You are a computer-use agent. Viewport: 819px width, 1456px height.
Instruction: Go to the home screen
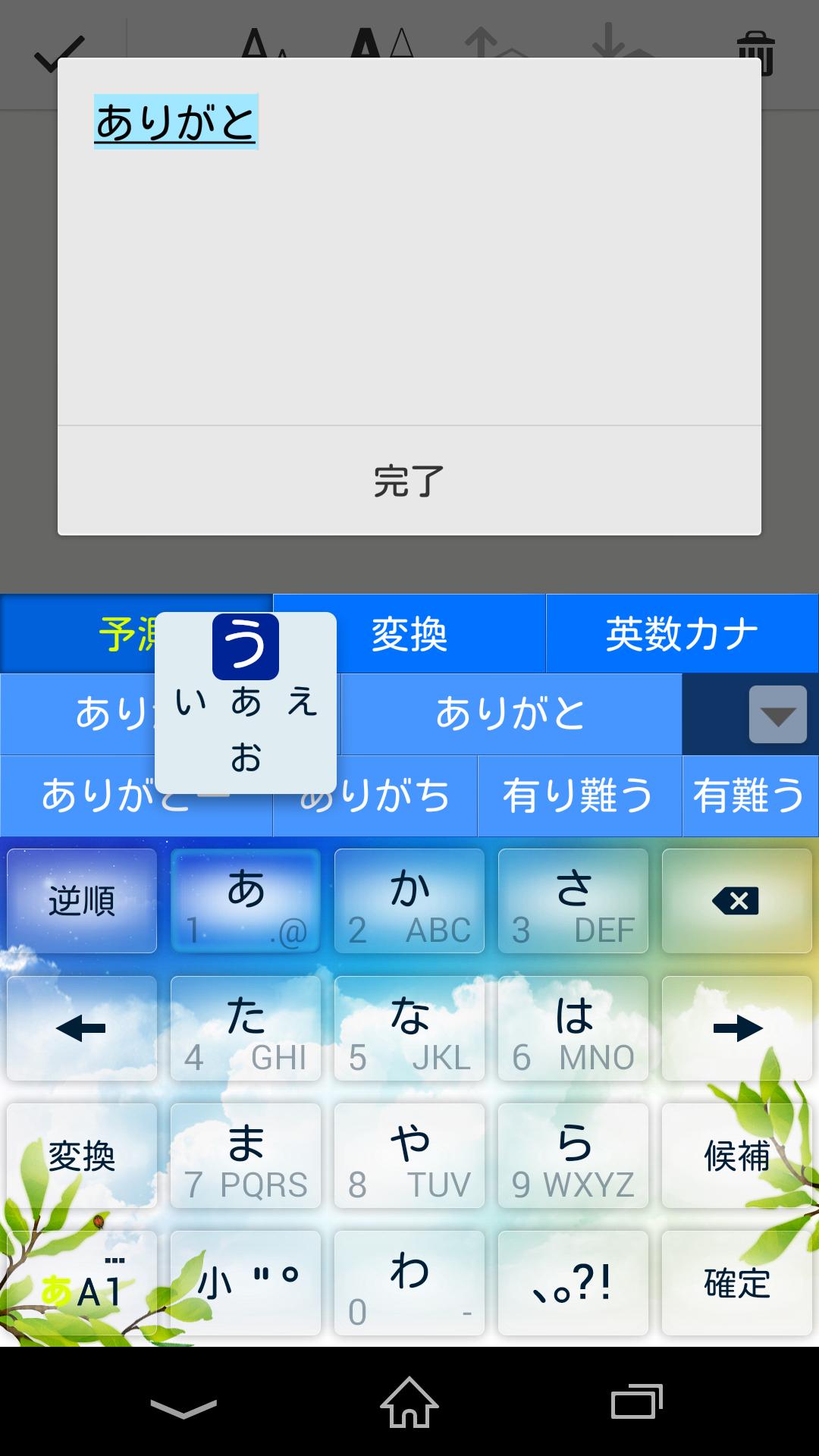(x=409, y=1403)
